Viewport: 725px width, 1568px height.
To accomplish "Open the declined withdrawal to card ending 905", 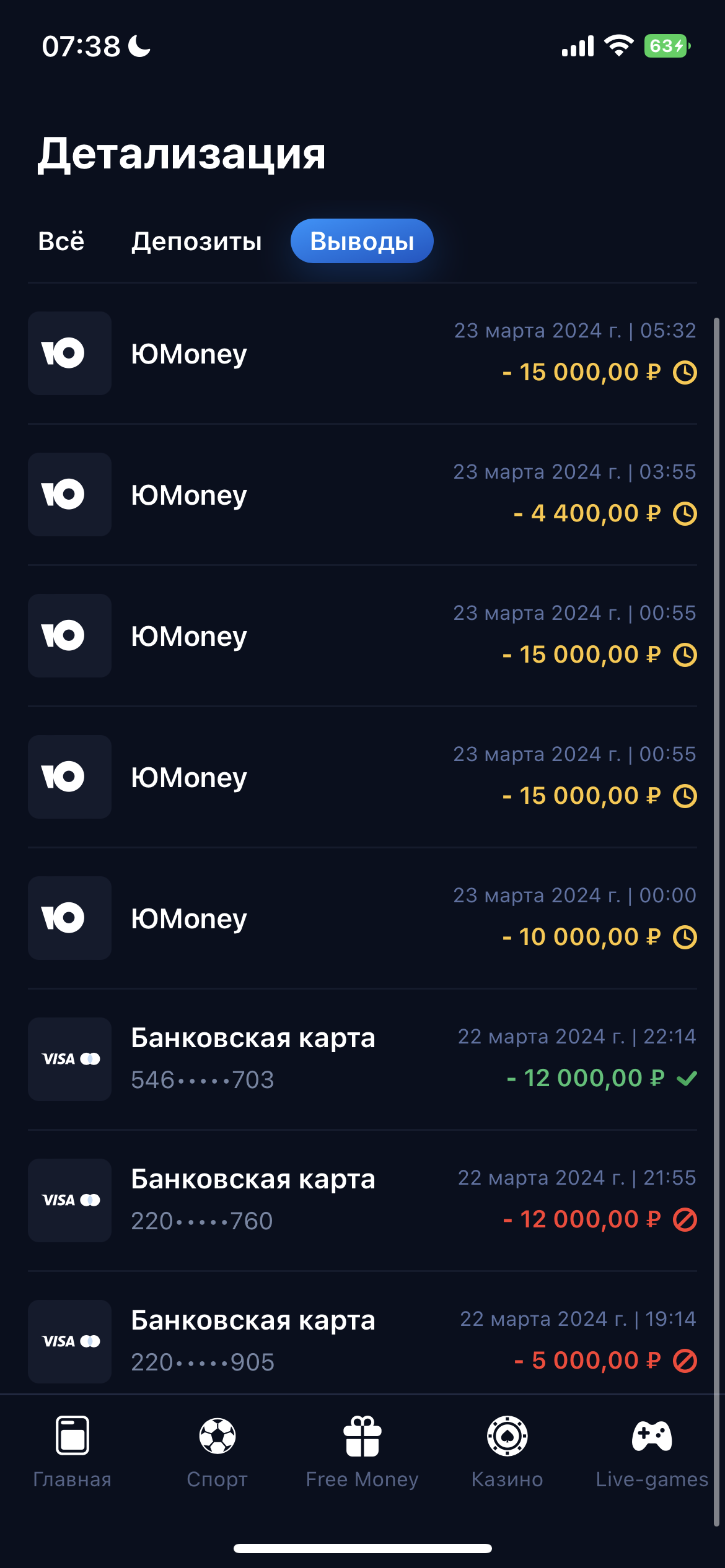I will pyautogui.click(x=362, y=1341).
